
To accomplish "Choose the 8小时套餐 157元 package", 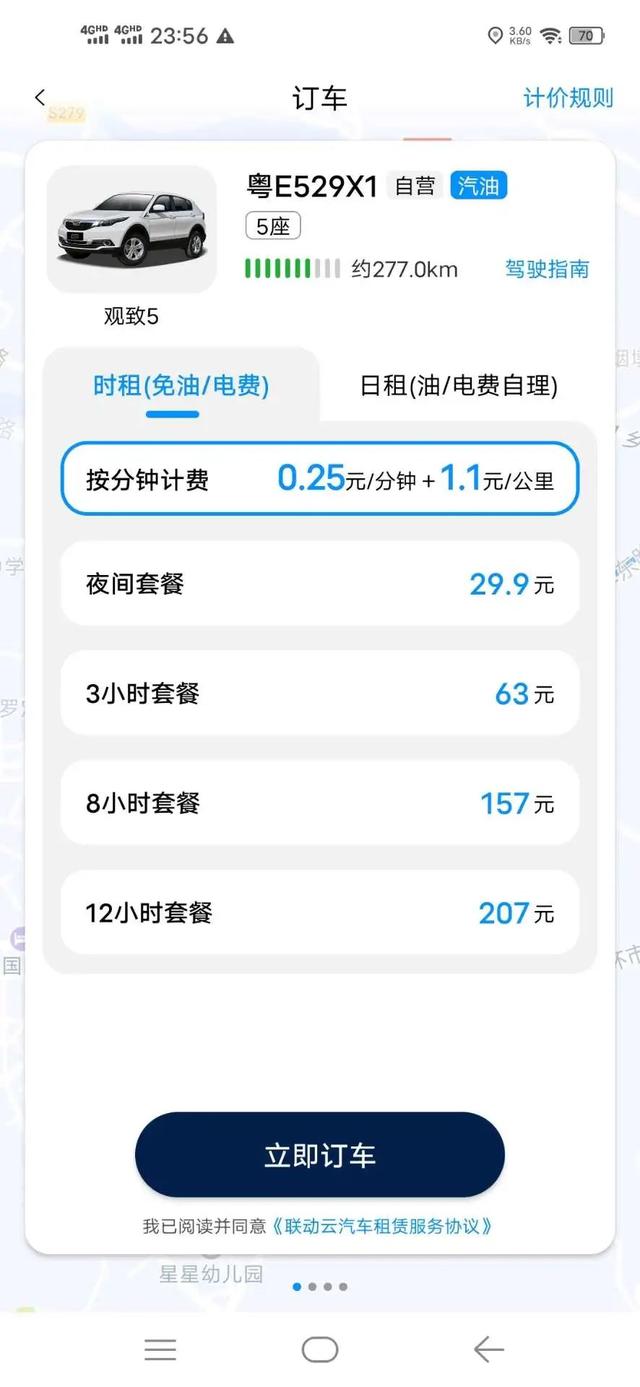I will coord(320,803).
